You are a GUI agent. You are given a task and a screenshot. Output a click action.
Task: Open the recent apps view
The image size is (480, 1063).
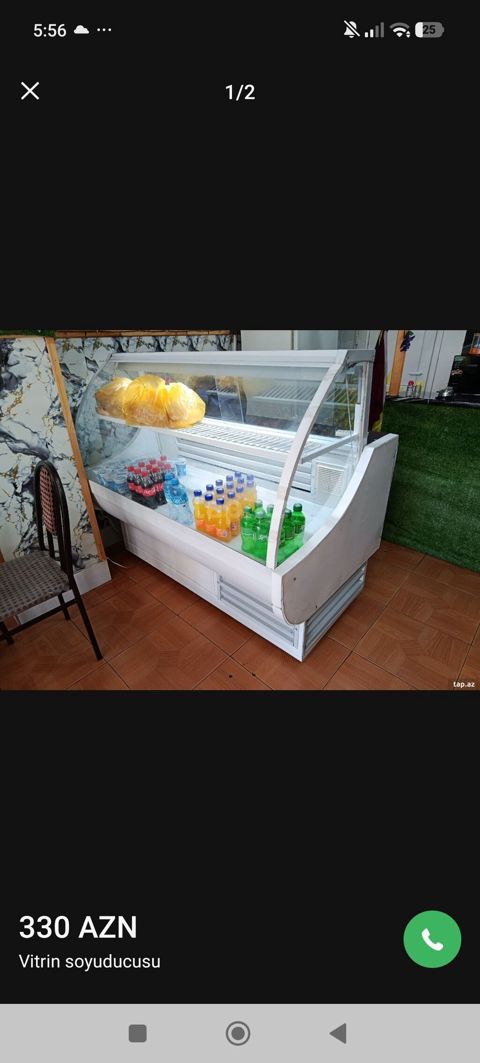[x=138, y=1033]
